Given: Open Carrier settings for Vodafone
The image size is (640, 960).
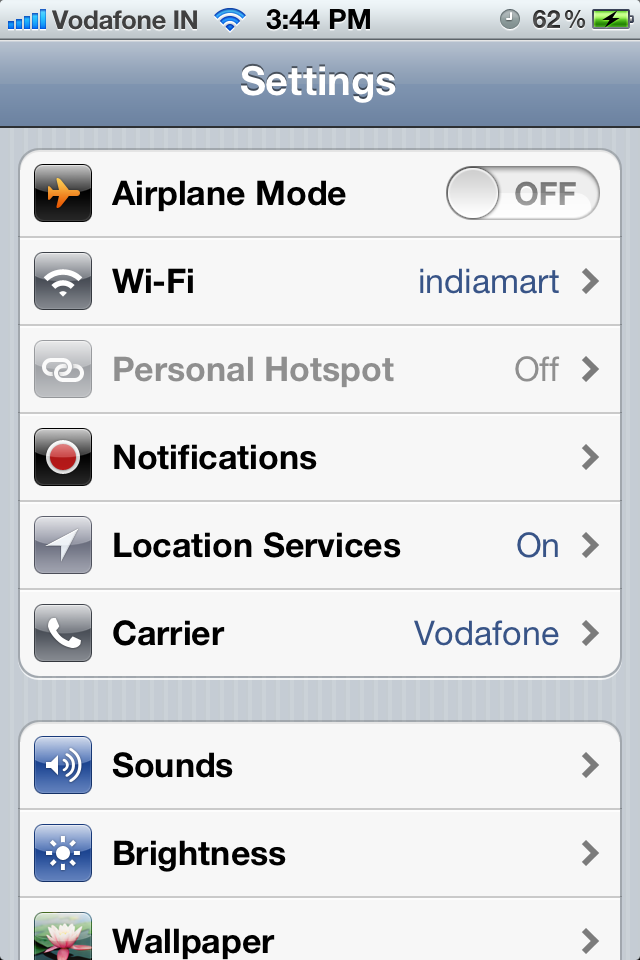Looking at the screenshot, I should [x=320, y=634].
